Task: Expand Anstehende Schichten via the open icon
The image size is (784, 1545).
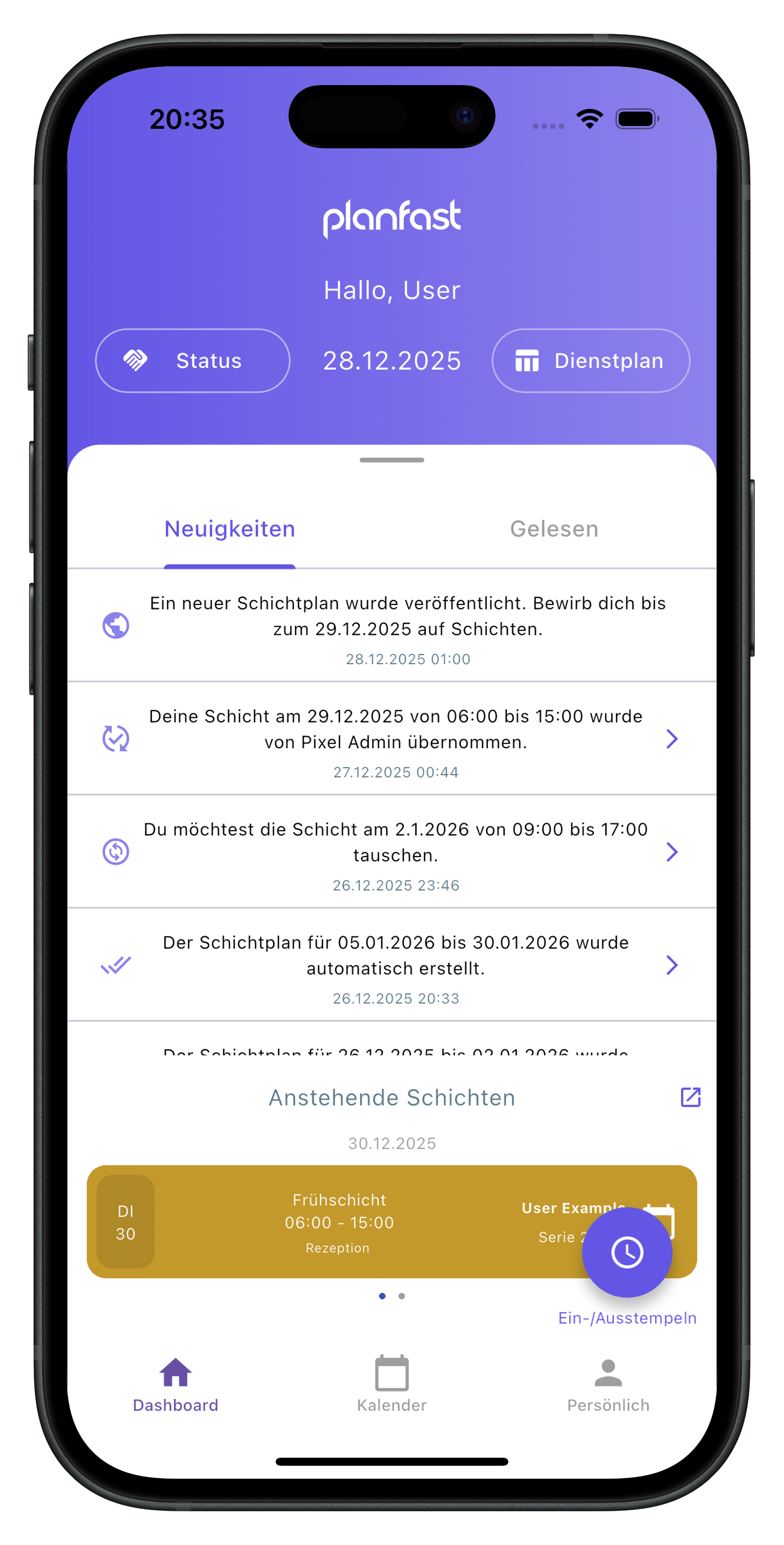Action: click(x=691, y=1097)
